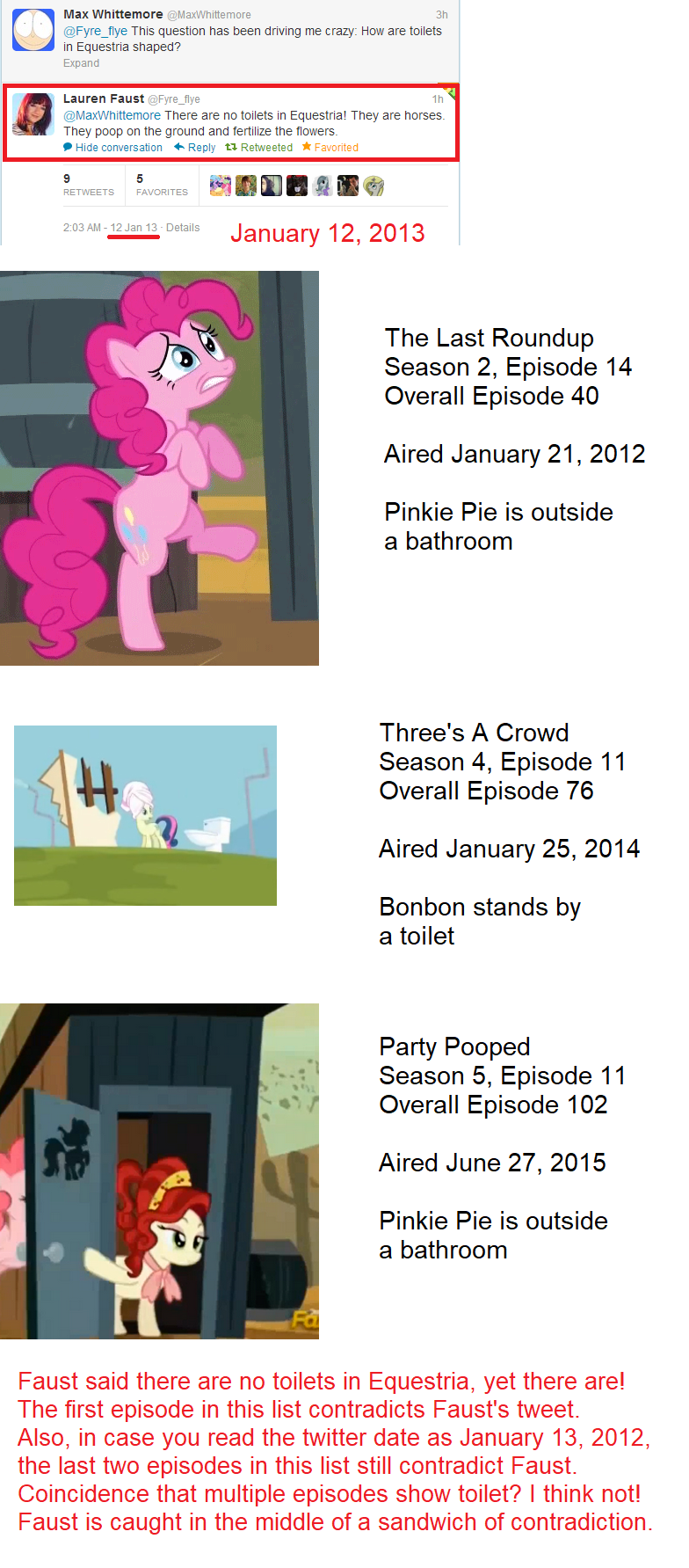Click the 1h timestamp on Faust's reply
Screen dimensions: 689x1568
[x=439, y=98]
